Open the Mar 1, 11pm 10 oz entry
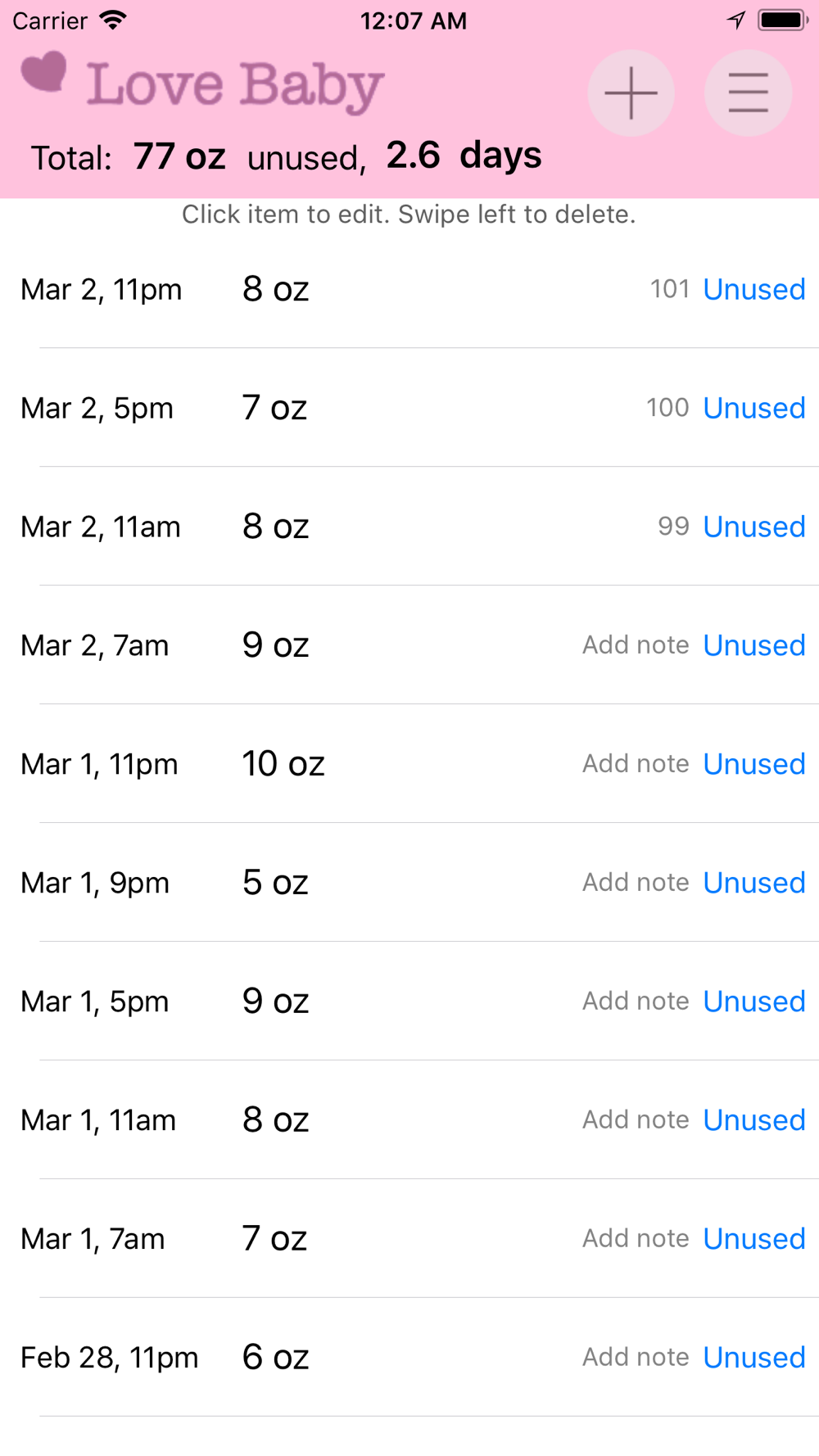The image size is (819, 1456). click(x=409, y=764)
